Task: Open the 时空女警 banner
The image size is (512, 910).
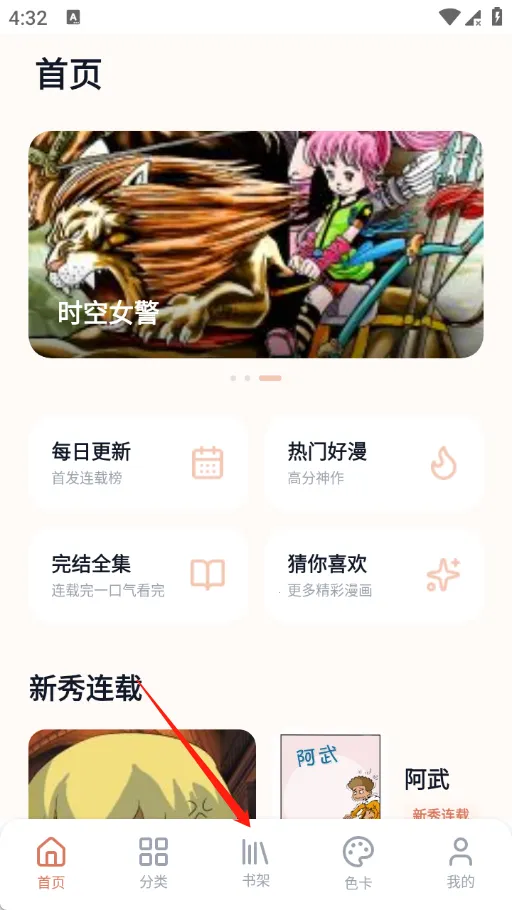Action: [x=256, y=244]
